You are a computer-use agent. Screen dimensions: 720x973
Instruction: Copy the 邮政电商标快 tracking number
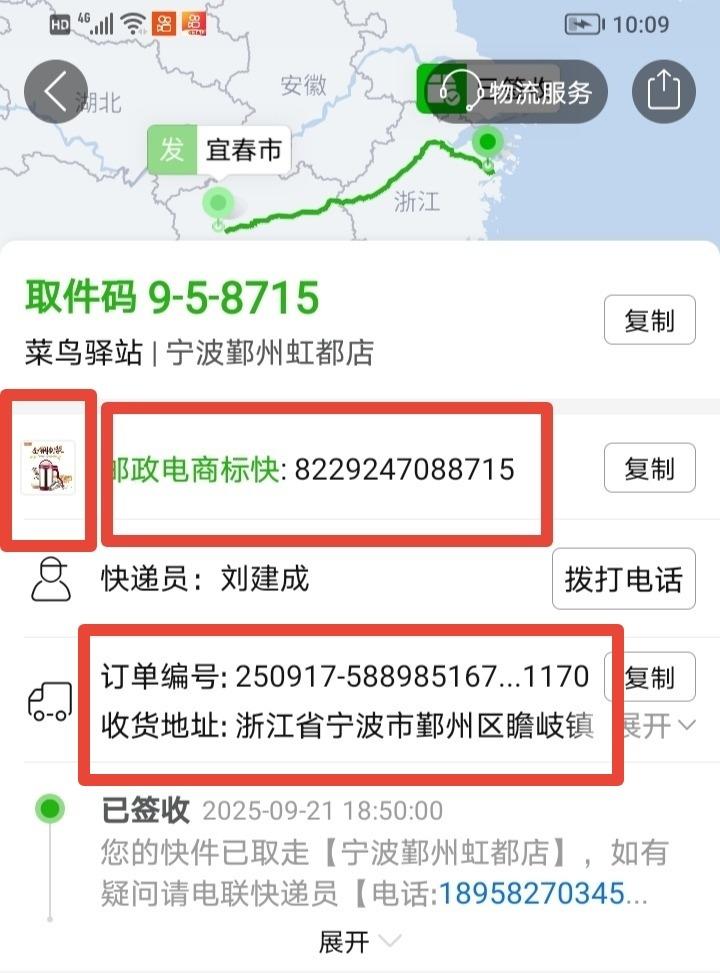[649, 468]
